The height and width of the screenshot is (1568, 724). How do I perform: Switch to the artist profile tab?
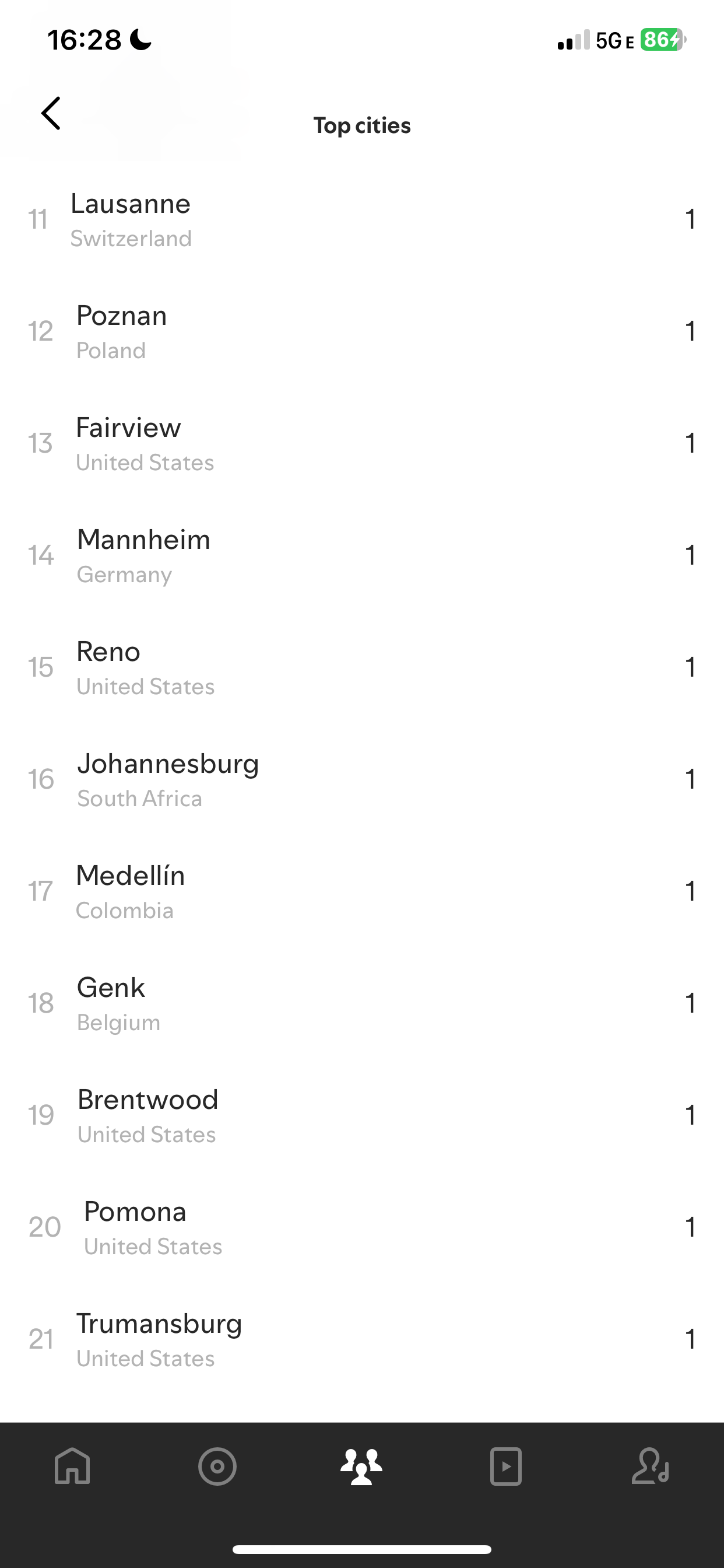coord(651,1466)
